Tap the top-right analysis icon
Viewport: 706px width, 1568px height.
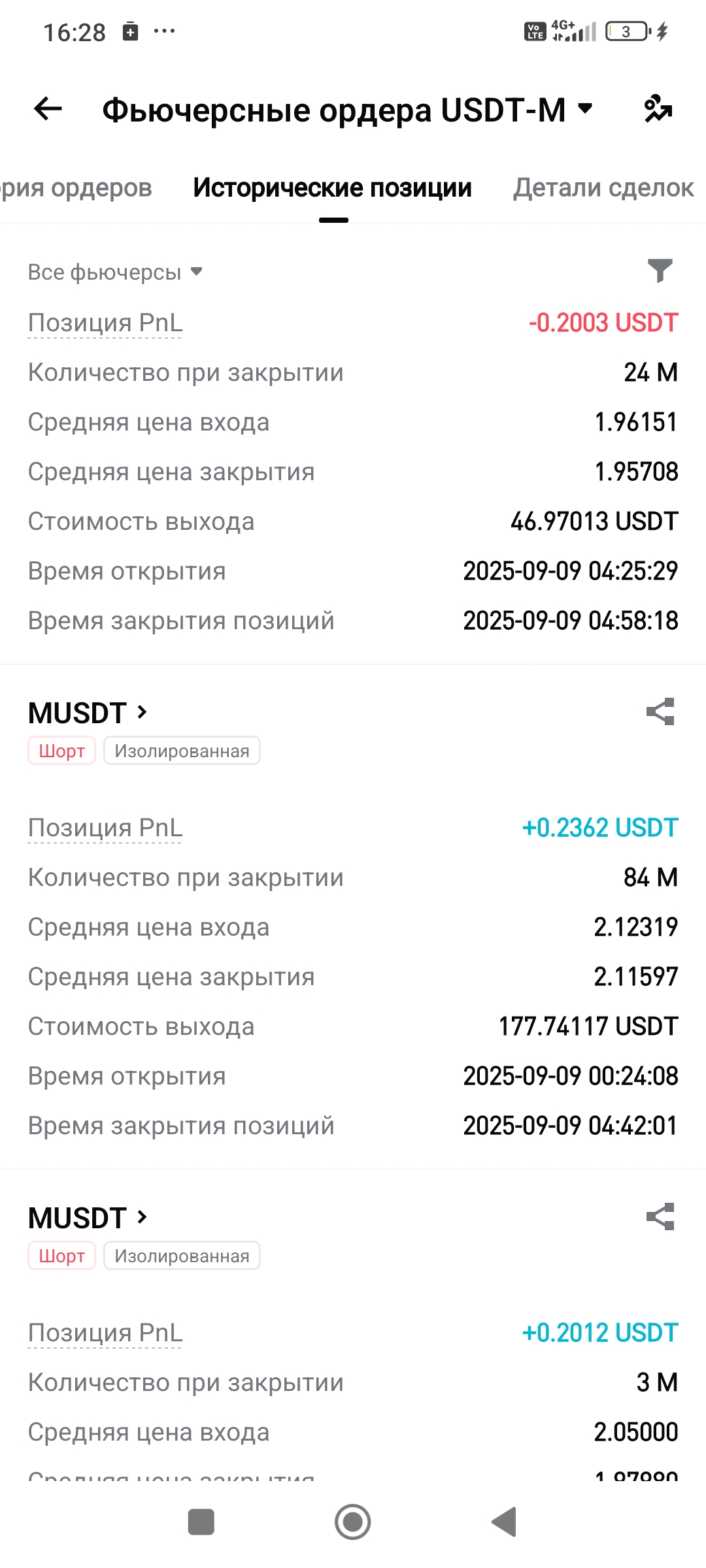tap(658, 108)
